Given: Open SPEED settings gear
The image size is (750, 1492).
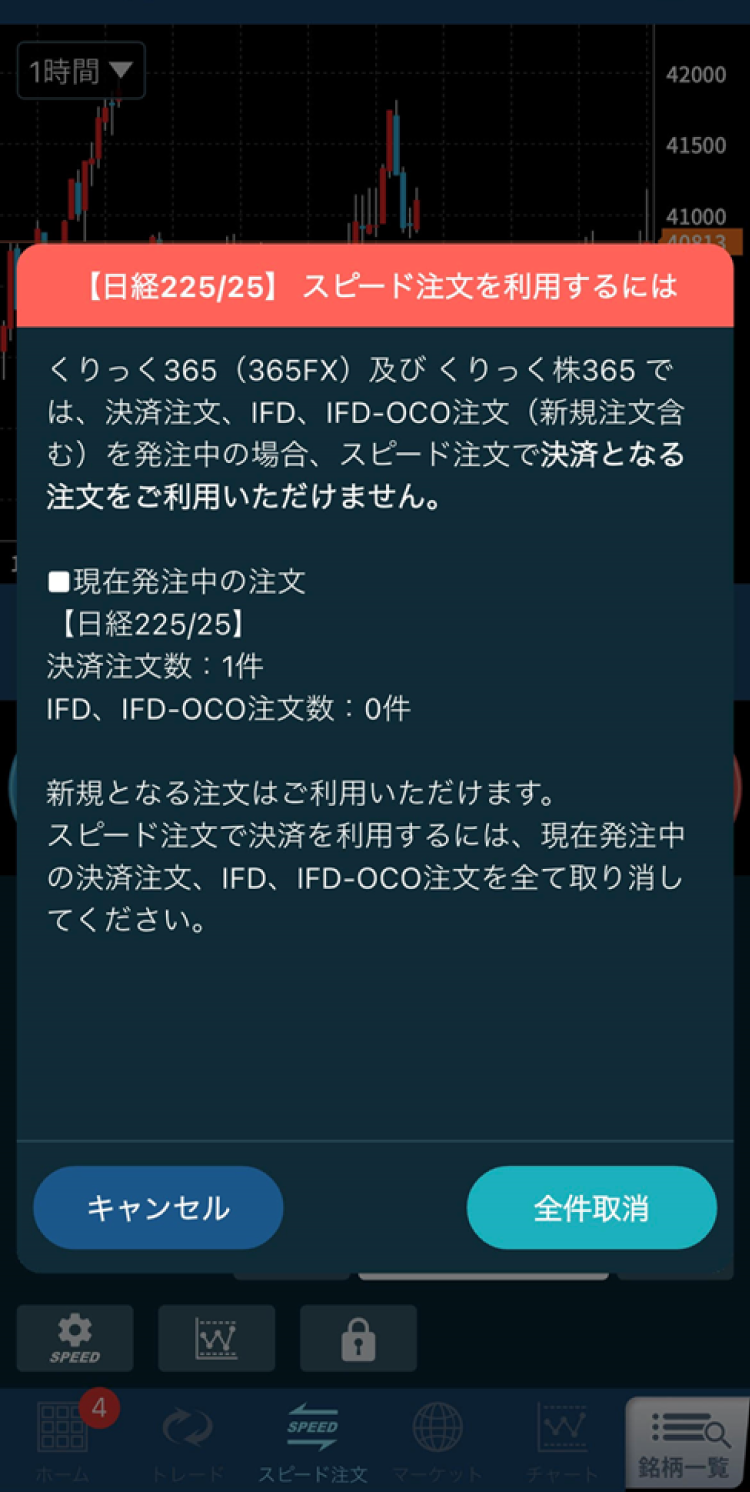Looking at the screenshot, I should [75, 1338].
